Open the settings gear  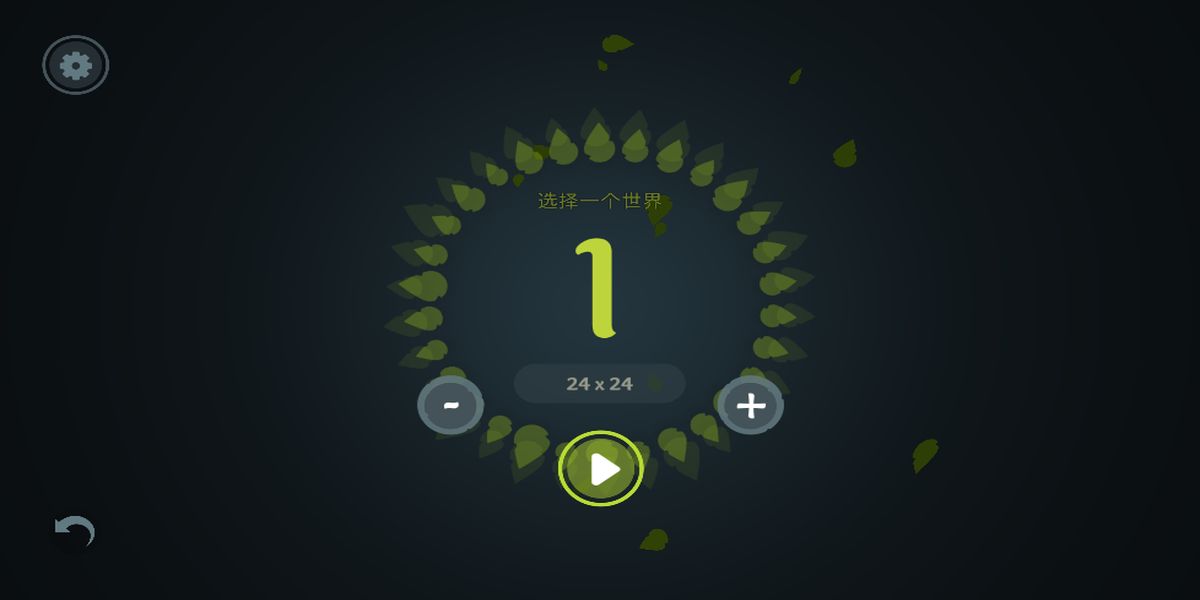point(76,66)
